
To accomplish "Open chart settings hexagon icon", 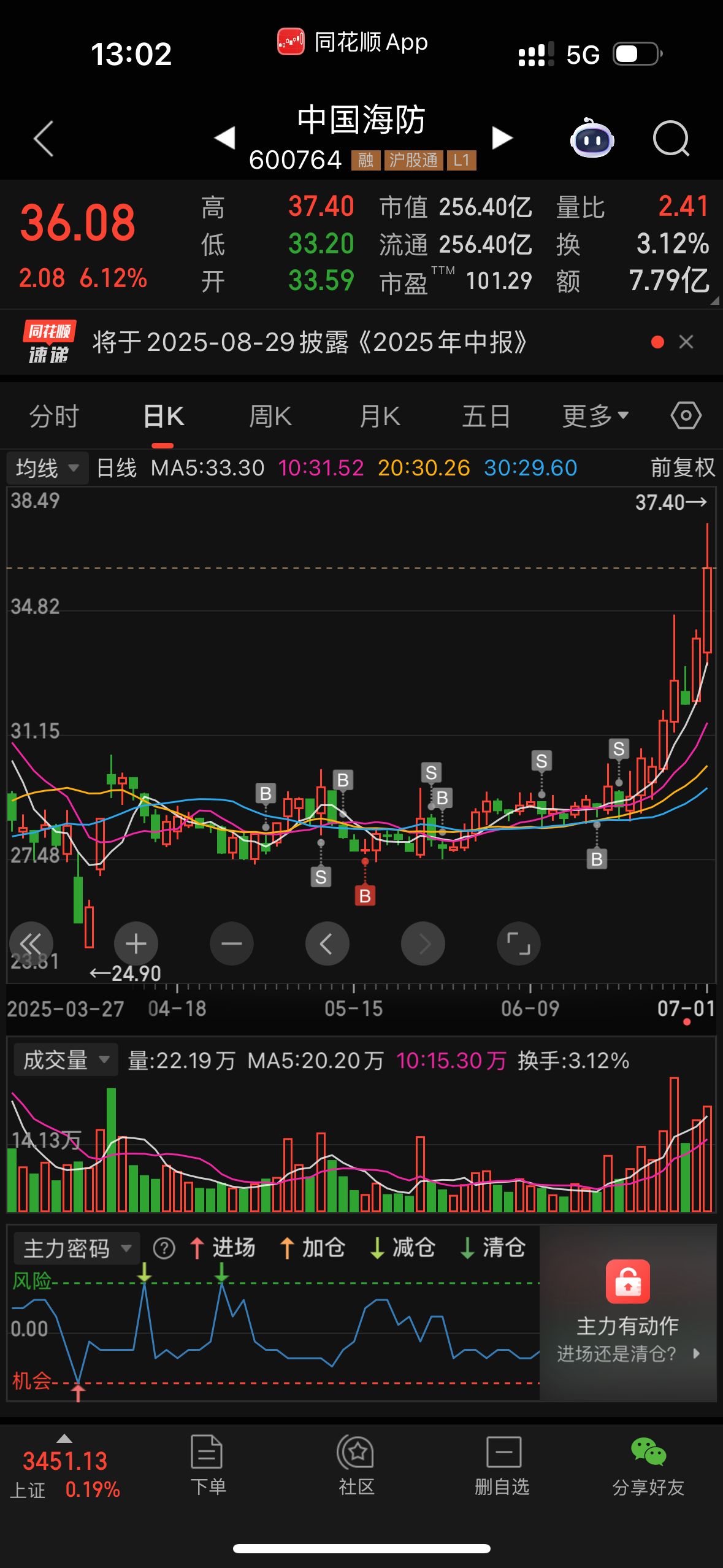I will click(x=686, y=416).
